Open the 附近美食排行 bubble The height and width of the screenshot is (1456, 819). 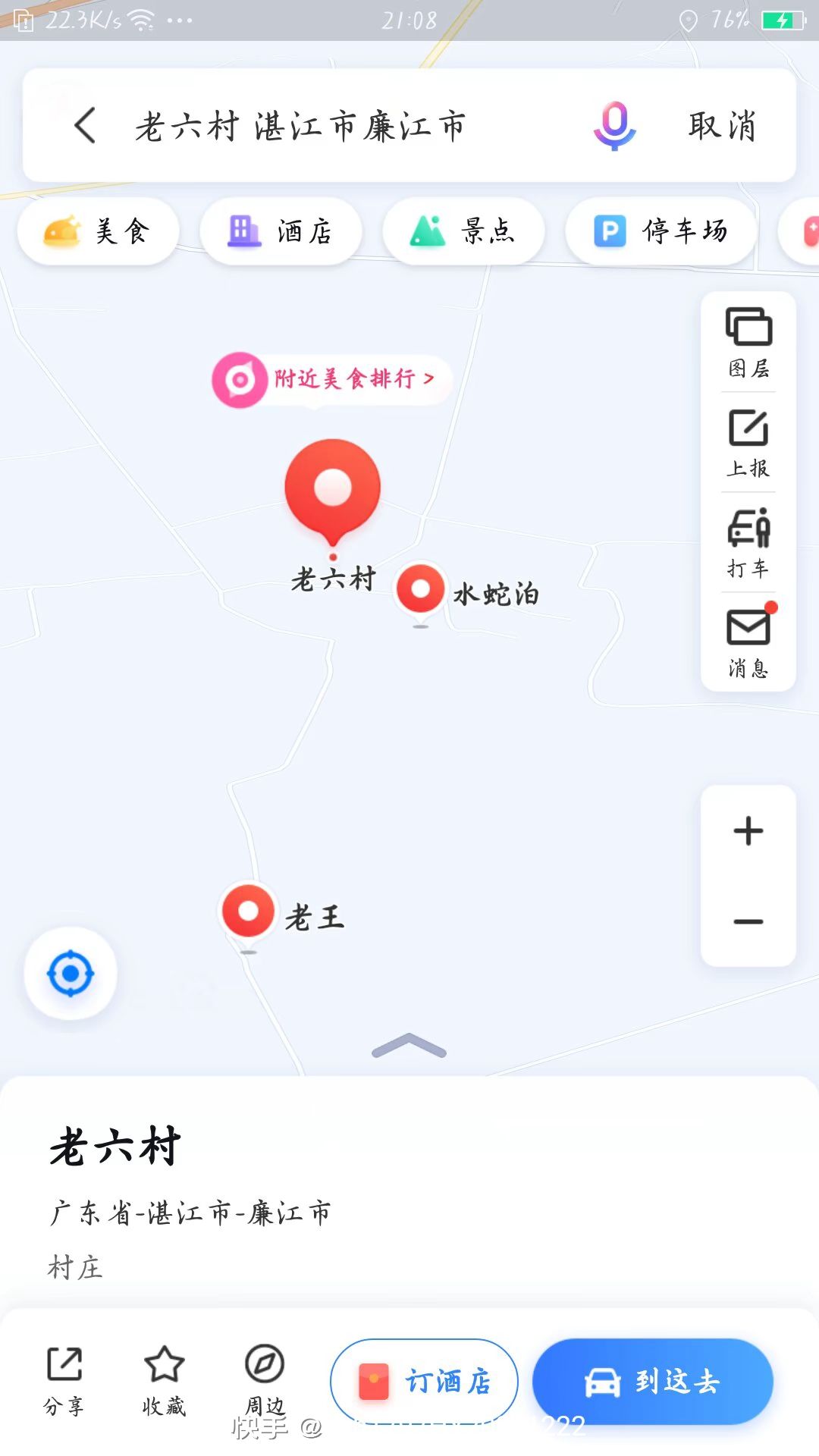click(332, 379)
